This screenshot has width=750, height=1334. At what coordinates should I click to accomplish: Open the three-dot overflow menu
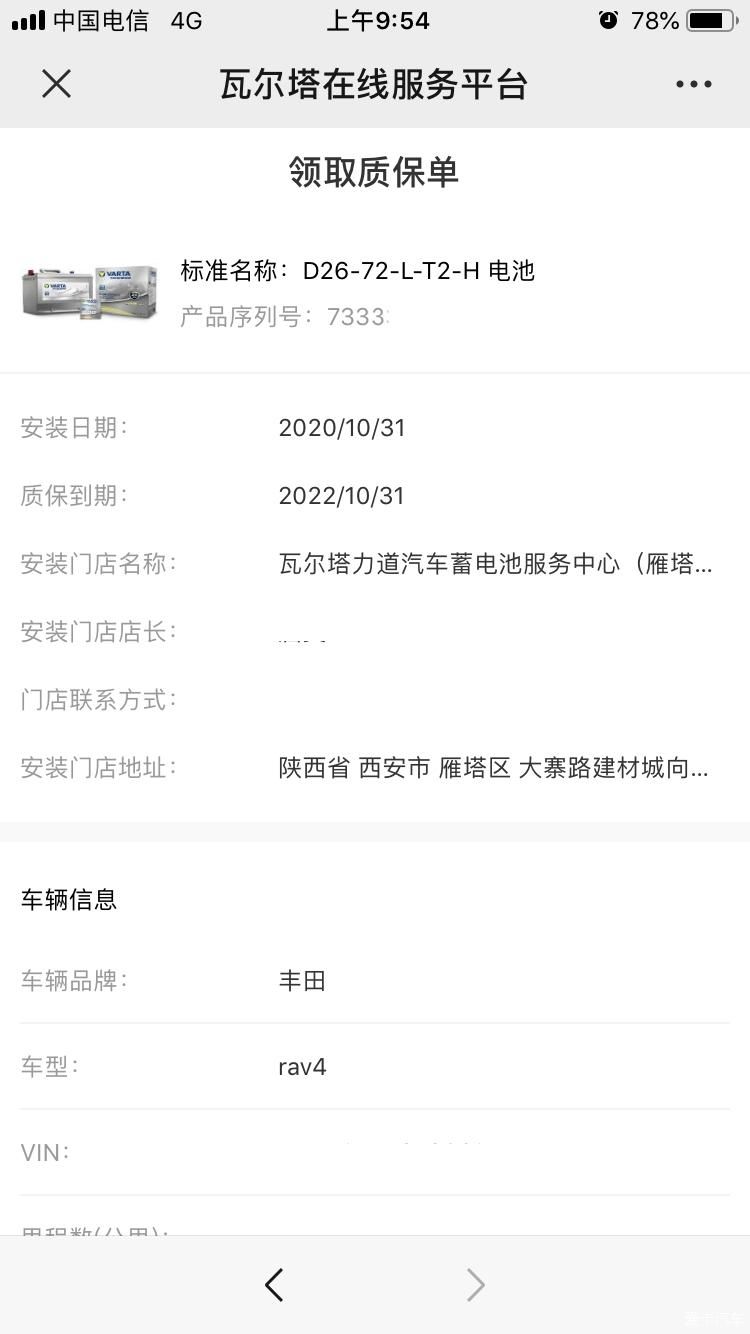693,85
